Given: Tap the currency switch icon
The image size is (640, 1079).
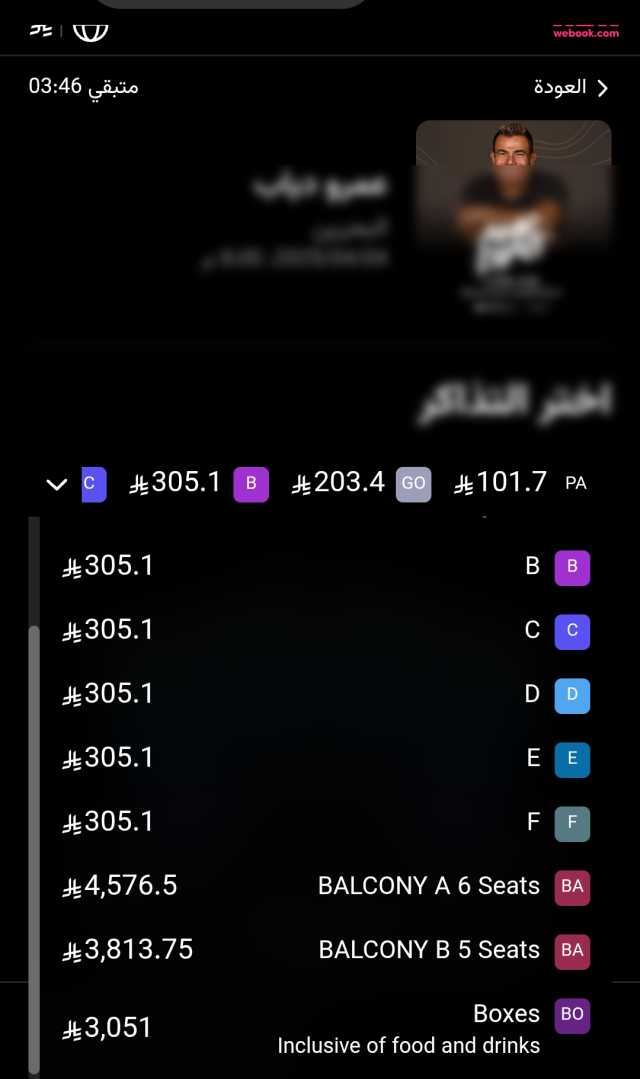Looking at the screenshot, I should click(40, 30).
